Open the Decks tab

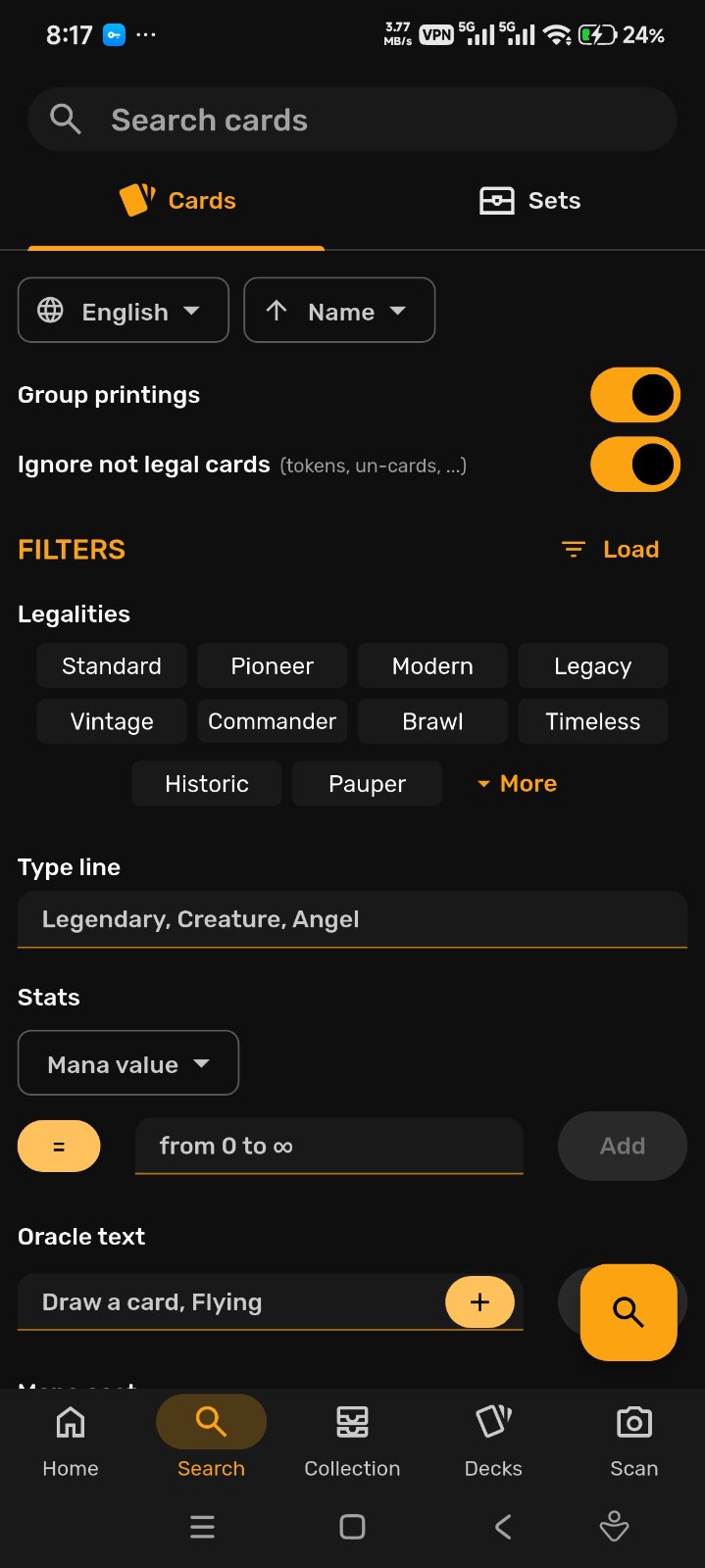[493, 1438]
